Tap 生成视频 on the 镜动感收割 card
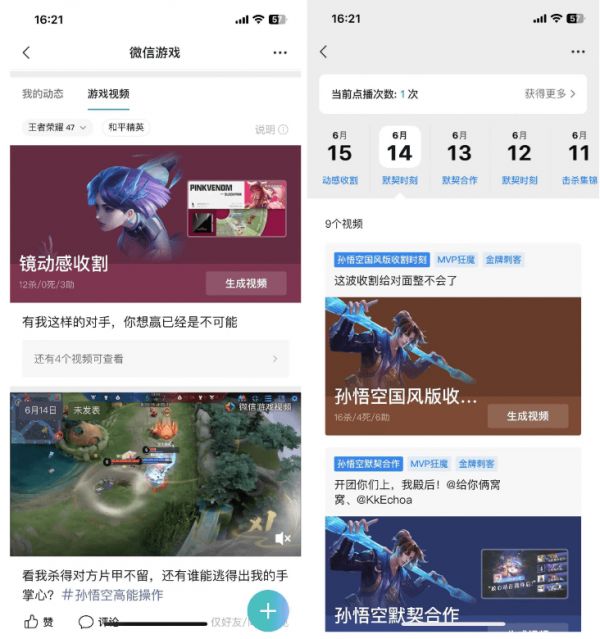Viewport: 600px width, 639px height. pyautogui.click(x=246, y=283)
